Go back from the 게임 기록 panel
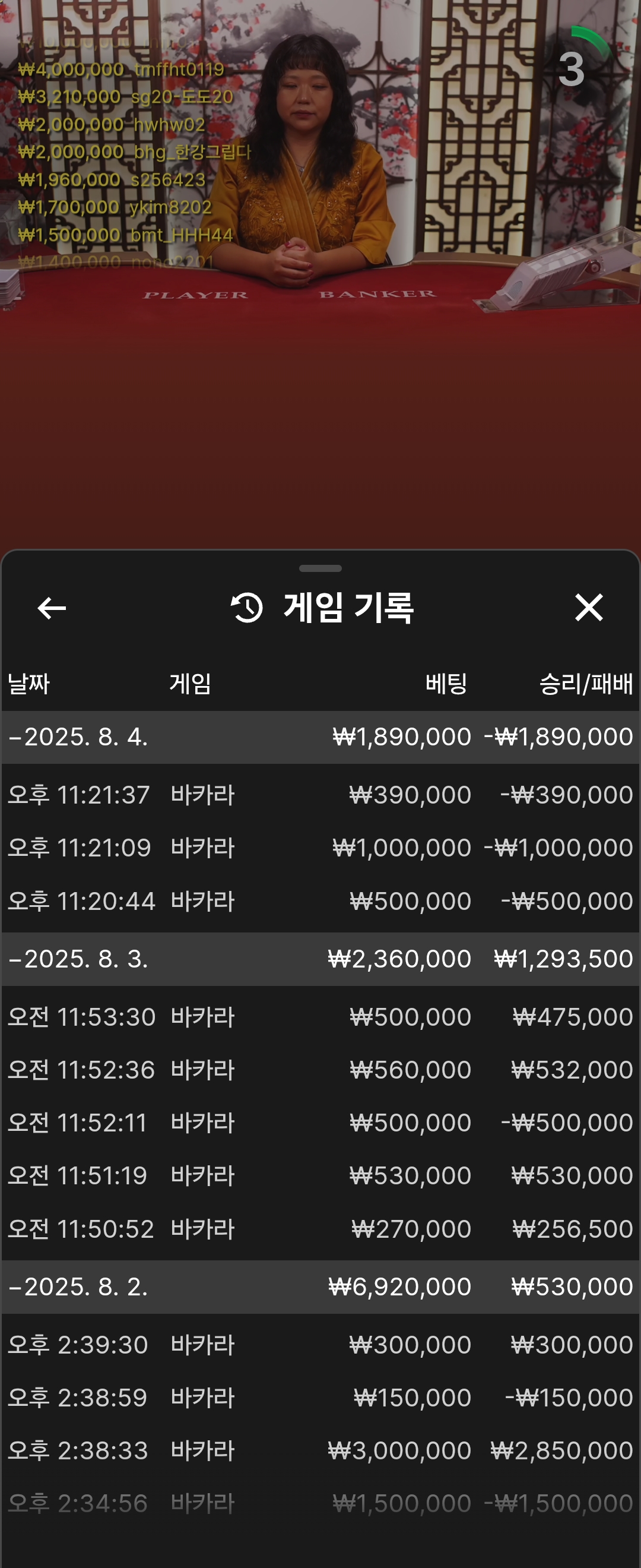 coord(52,608)
